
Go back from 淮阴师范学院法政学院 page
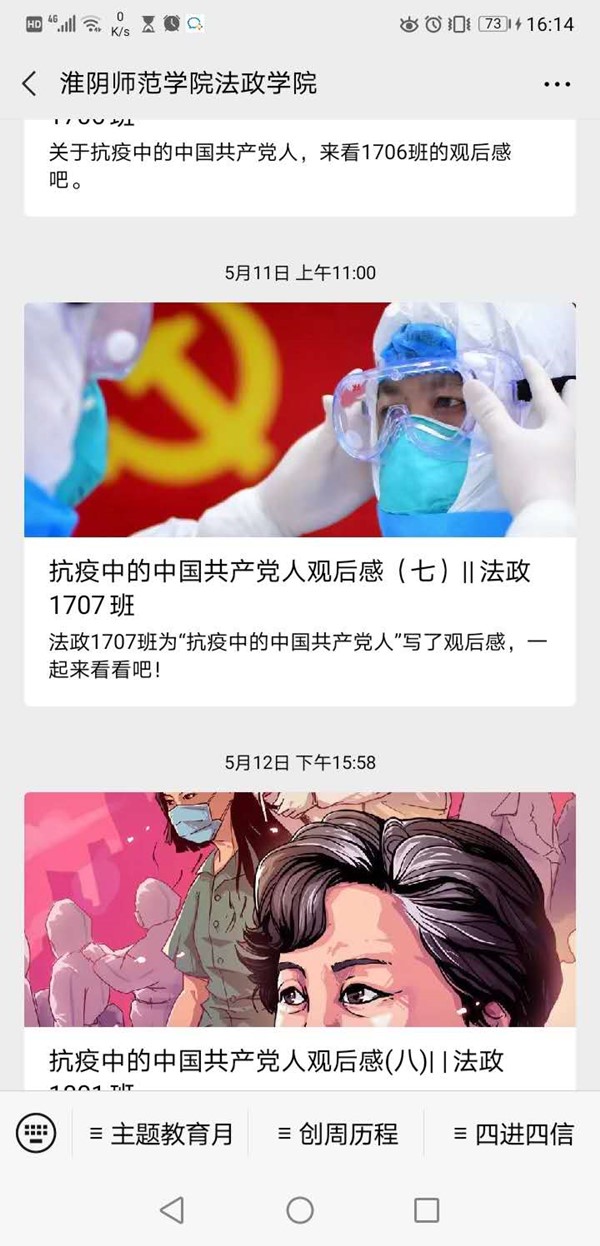pyautogui.click(x=29, y=83)
